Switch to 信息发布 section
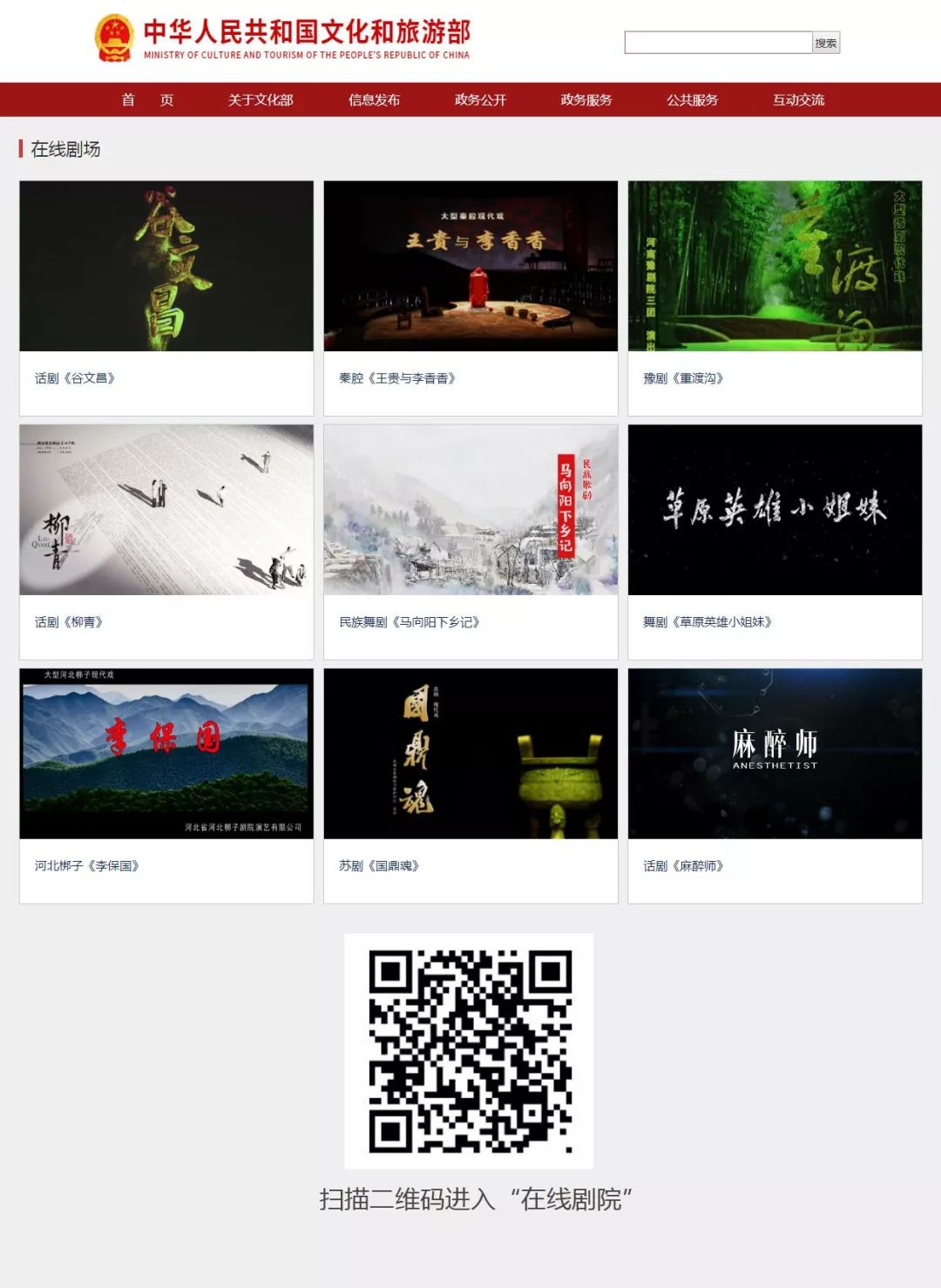The width and height of the screenshot is (941, 1288). pyautogui.click(x=374, y=100)
